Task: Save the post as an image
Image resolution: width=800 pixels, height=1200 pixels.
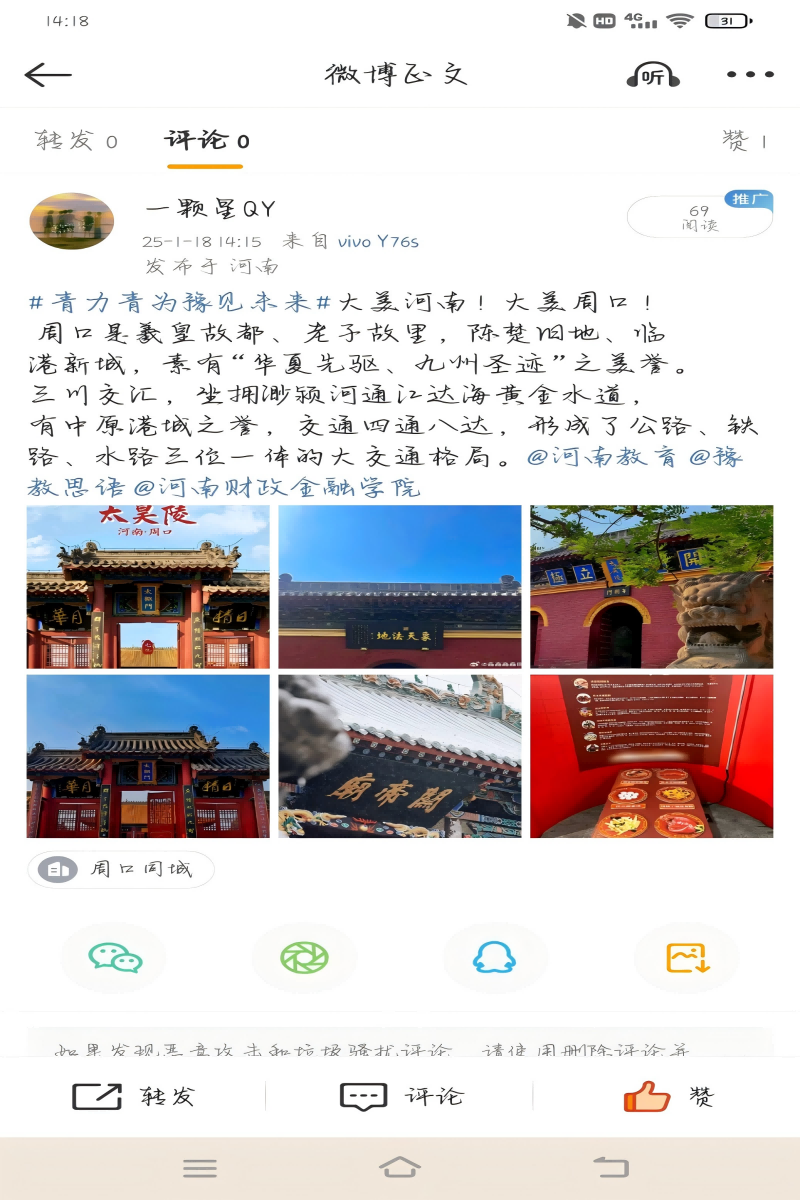Action: [x=687, y=958]
